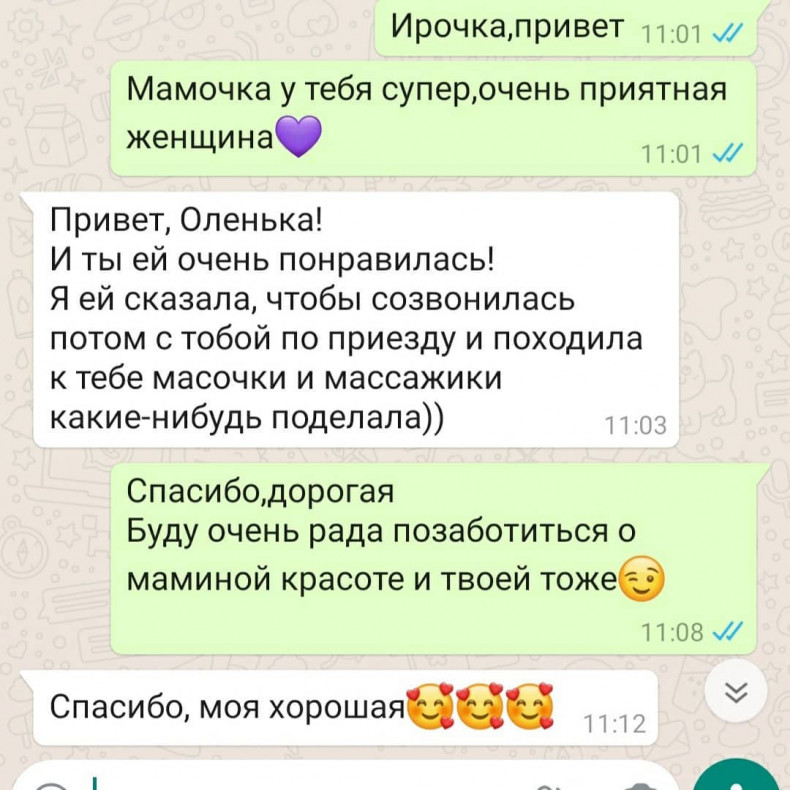Tap the message input field
Screen dimensions: 790x790
[x=300, y=778]
